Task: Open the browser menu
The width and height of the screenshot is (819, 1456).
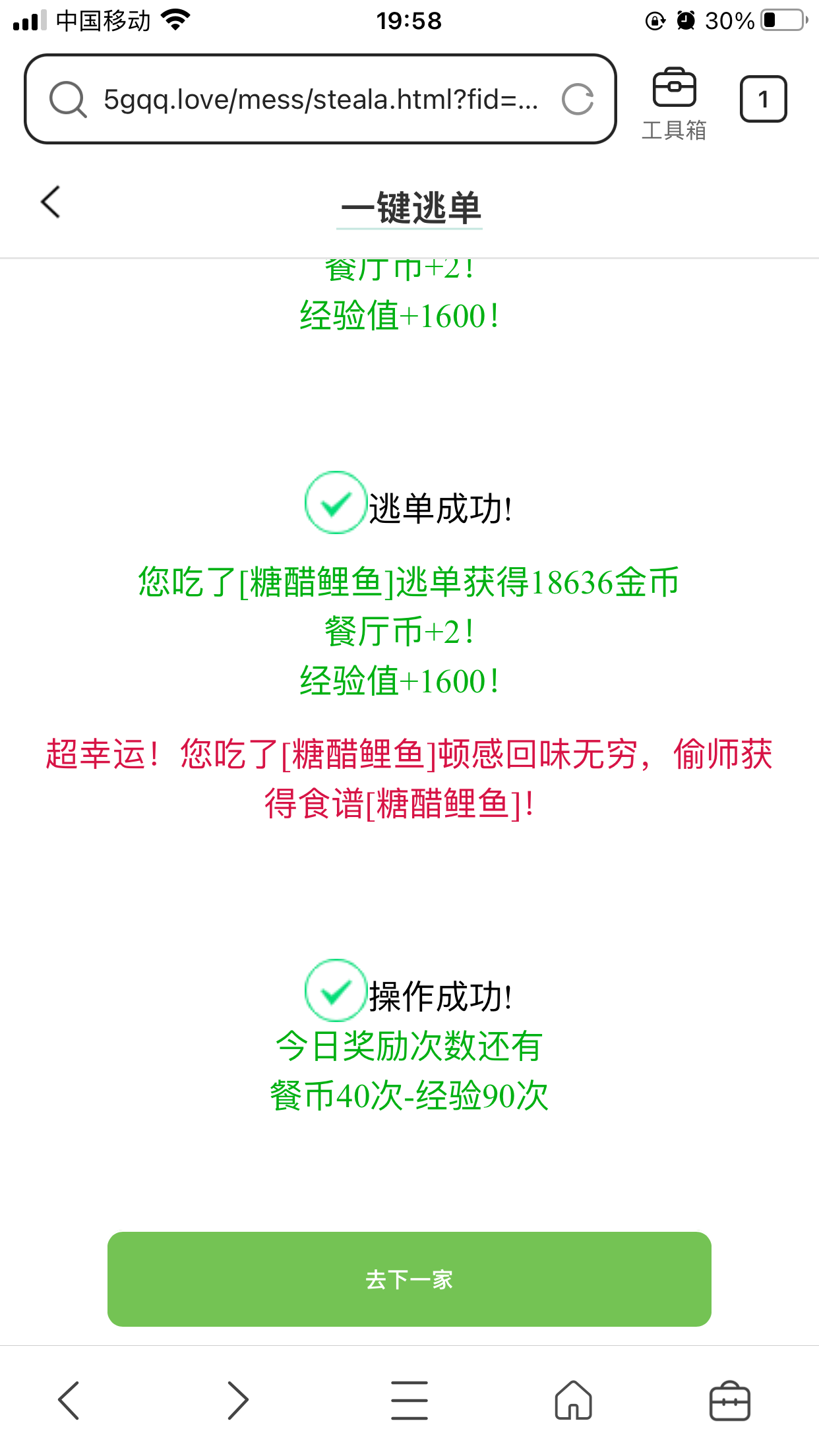Action: (409, 1400)
